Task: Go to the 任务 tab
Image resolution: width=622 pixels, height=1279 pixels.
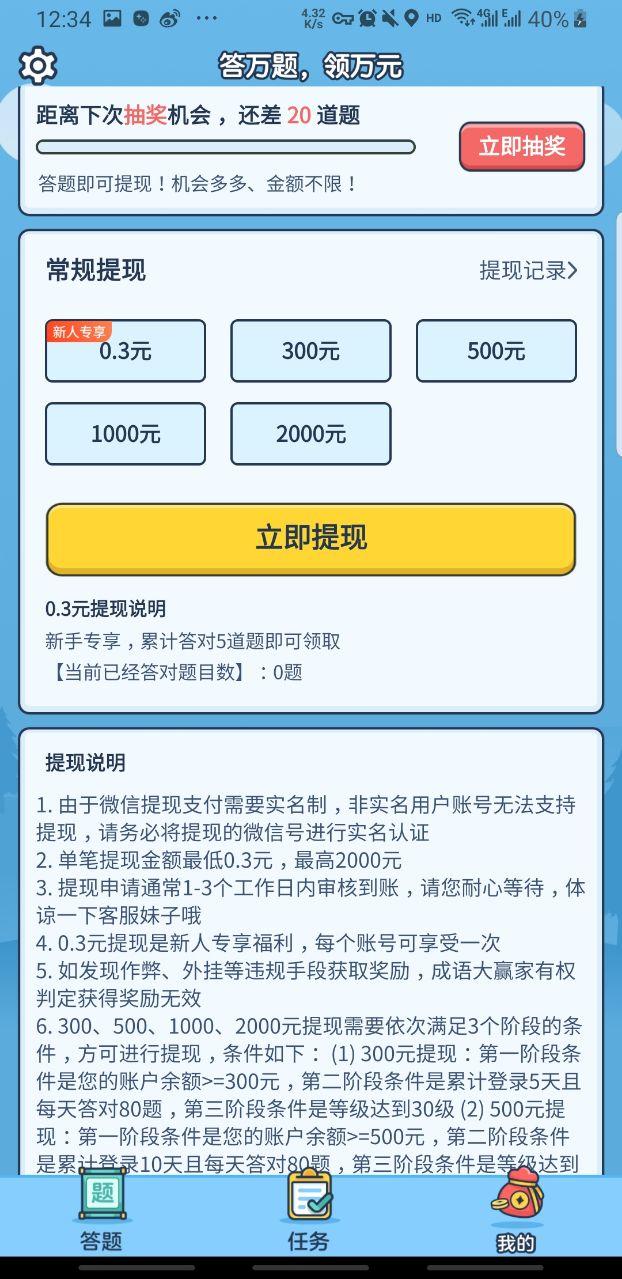Action: (x=308, y=1213)
